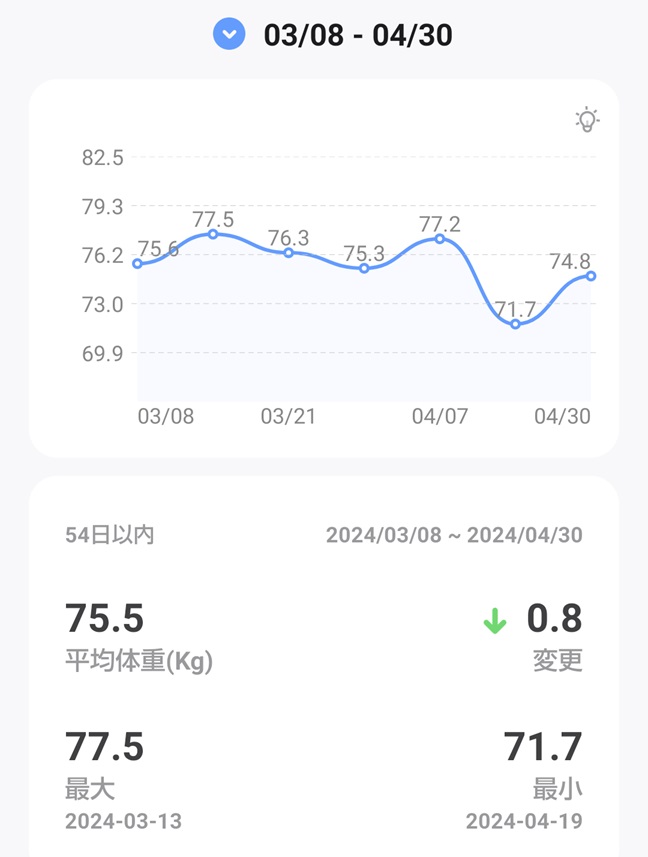648x857 pixels.
Task: Tap the lightbulb tips icon
Action: point(587,119)
